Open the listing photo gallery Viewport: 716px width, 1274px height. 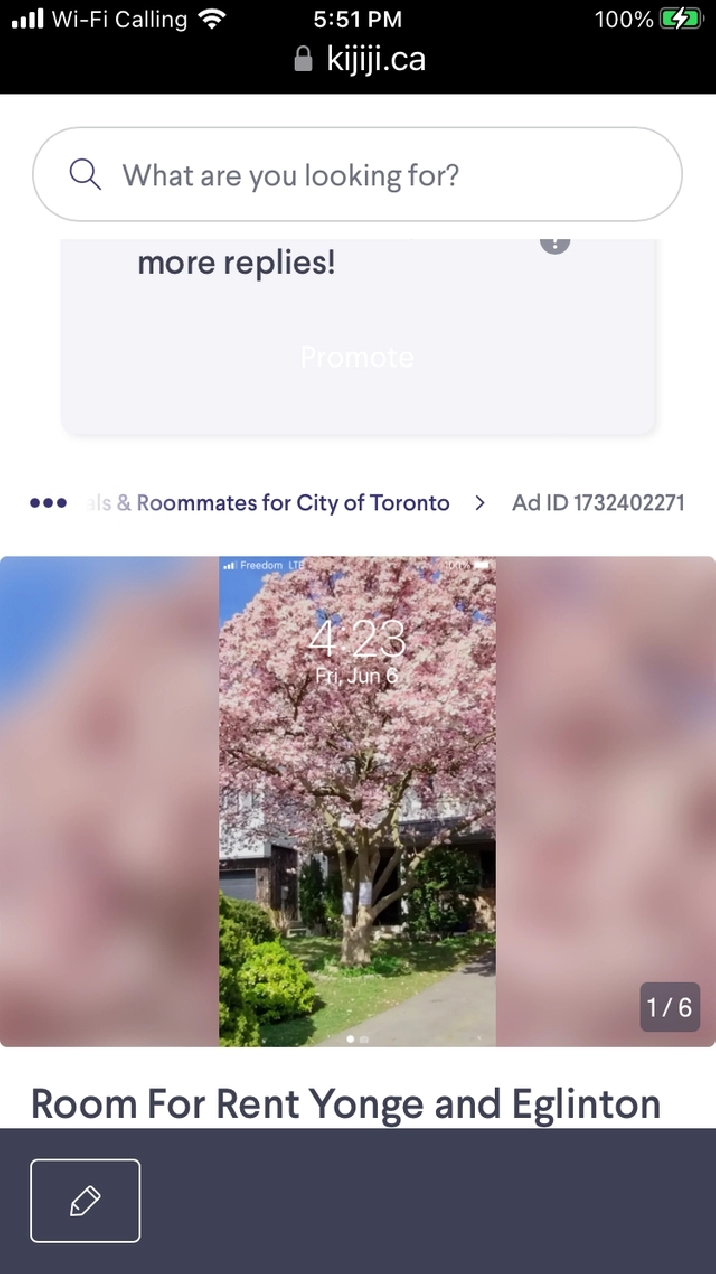pyautogui.click(x=357, y=801)
